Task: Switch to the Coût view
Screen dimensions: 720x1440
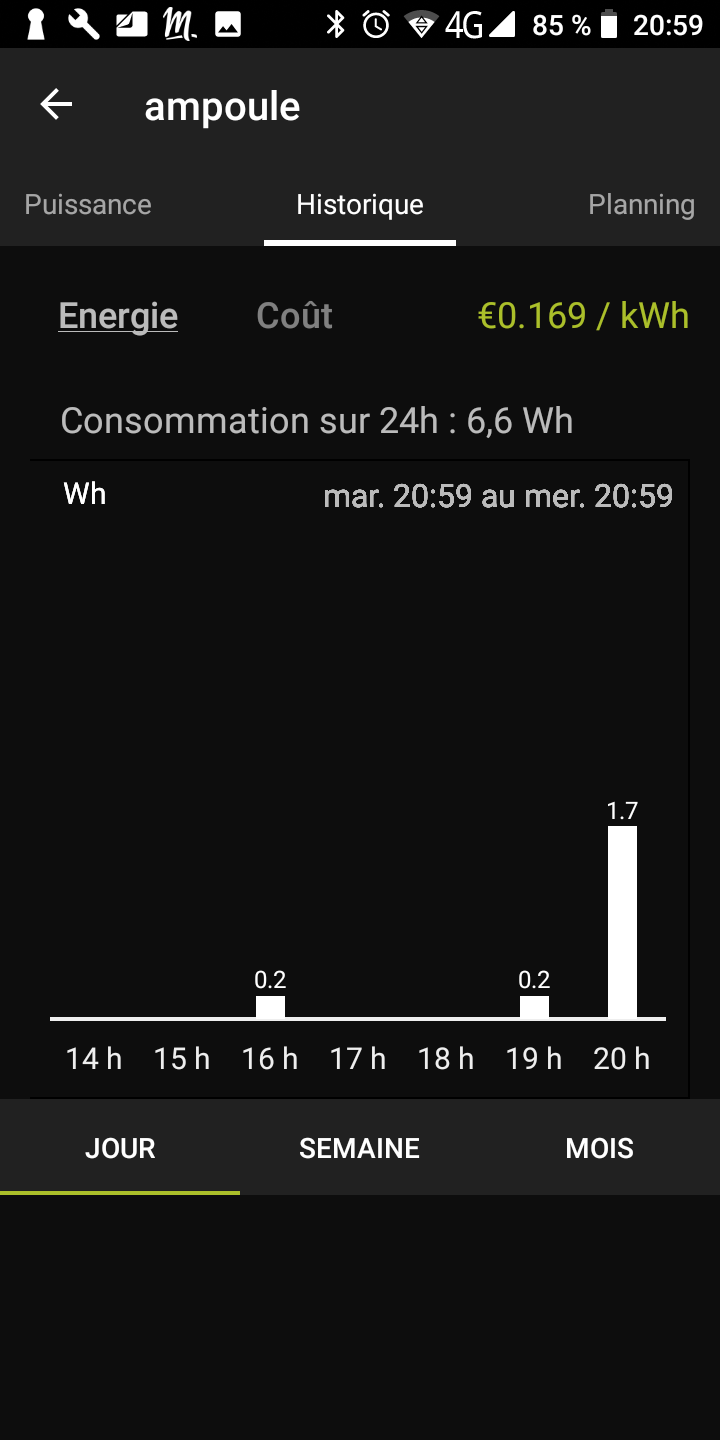Action: [294, 316]
